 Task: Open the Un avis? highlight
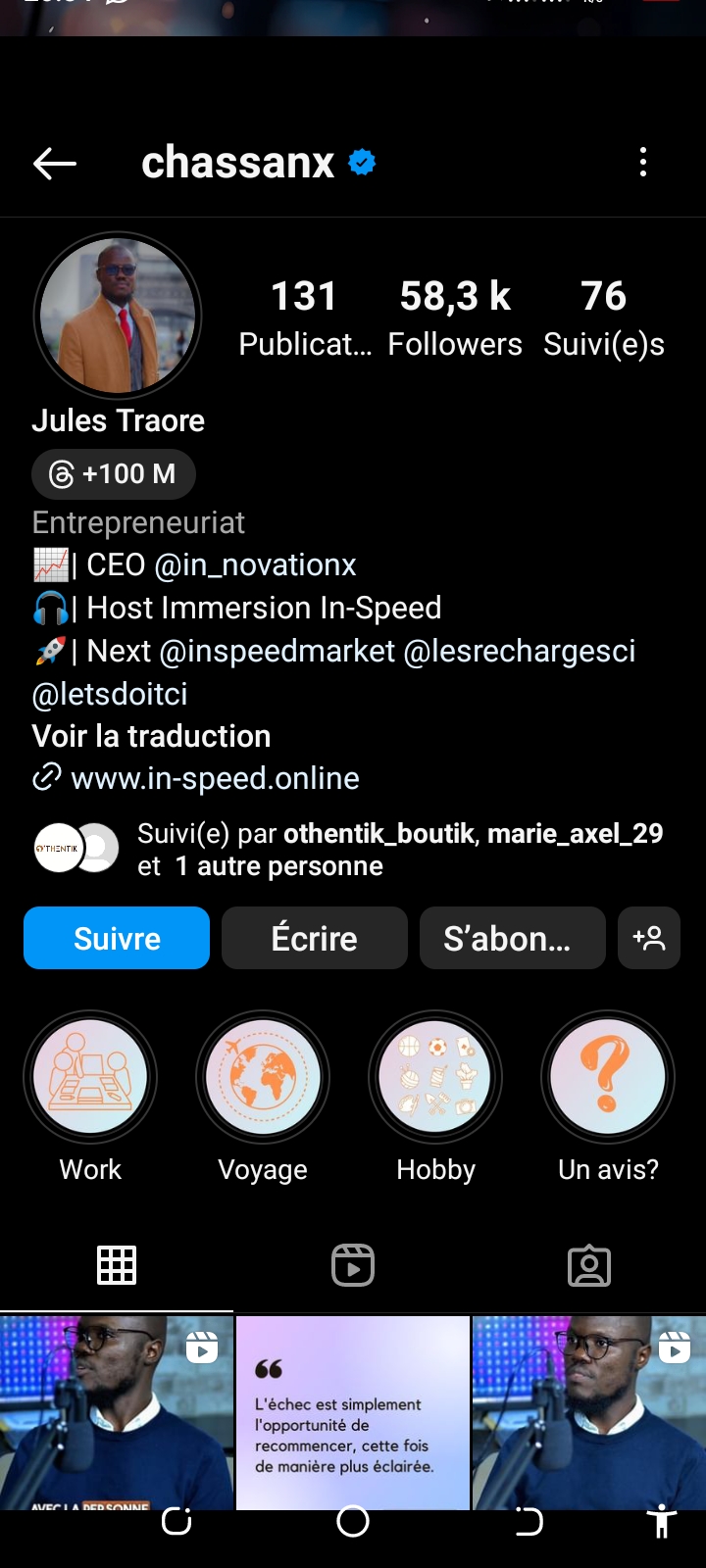pyautogui.click(x=608, y=1078)
